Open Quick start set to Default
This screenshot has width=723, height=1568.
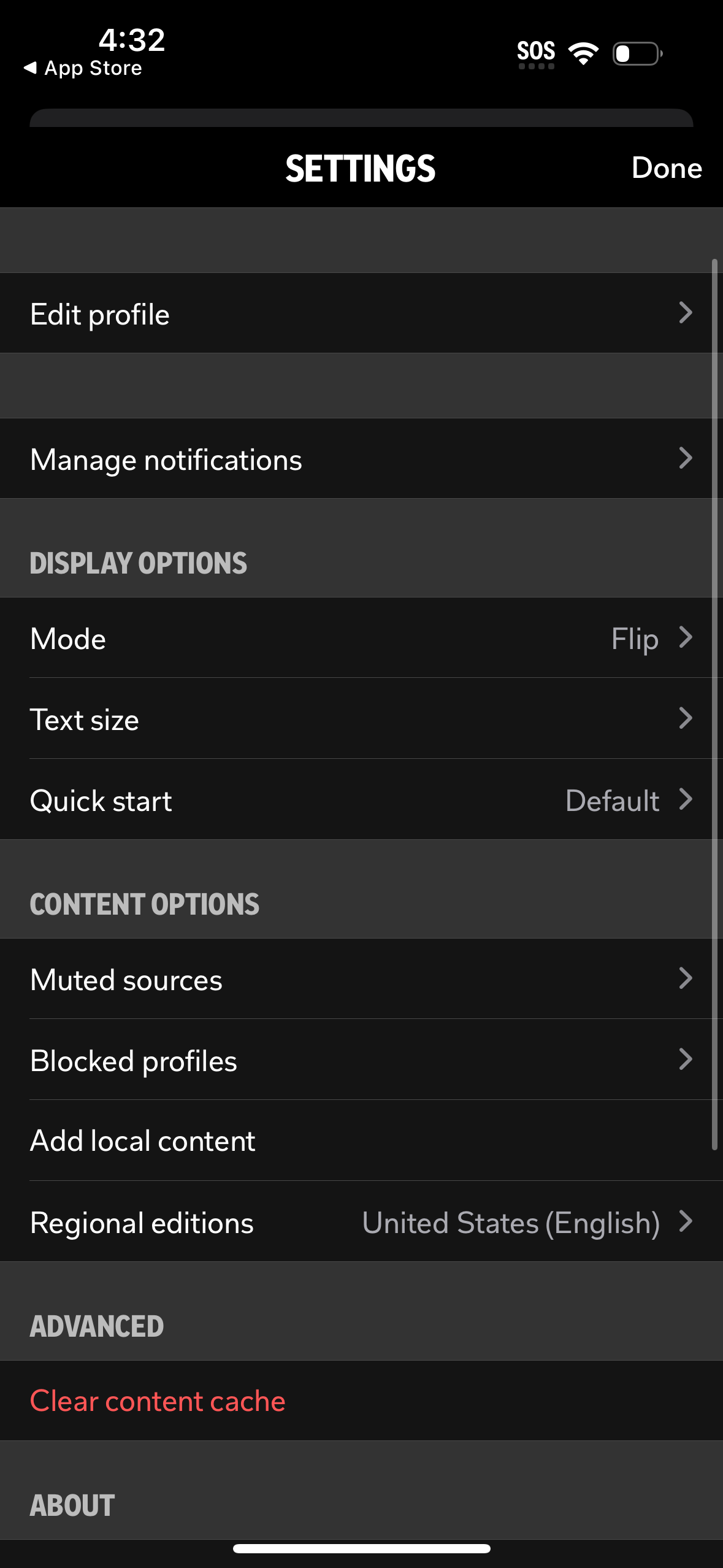[x=362, y=800]
